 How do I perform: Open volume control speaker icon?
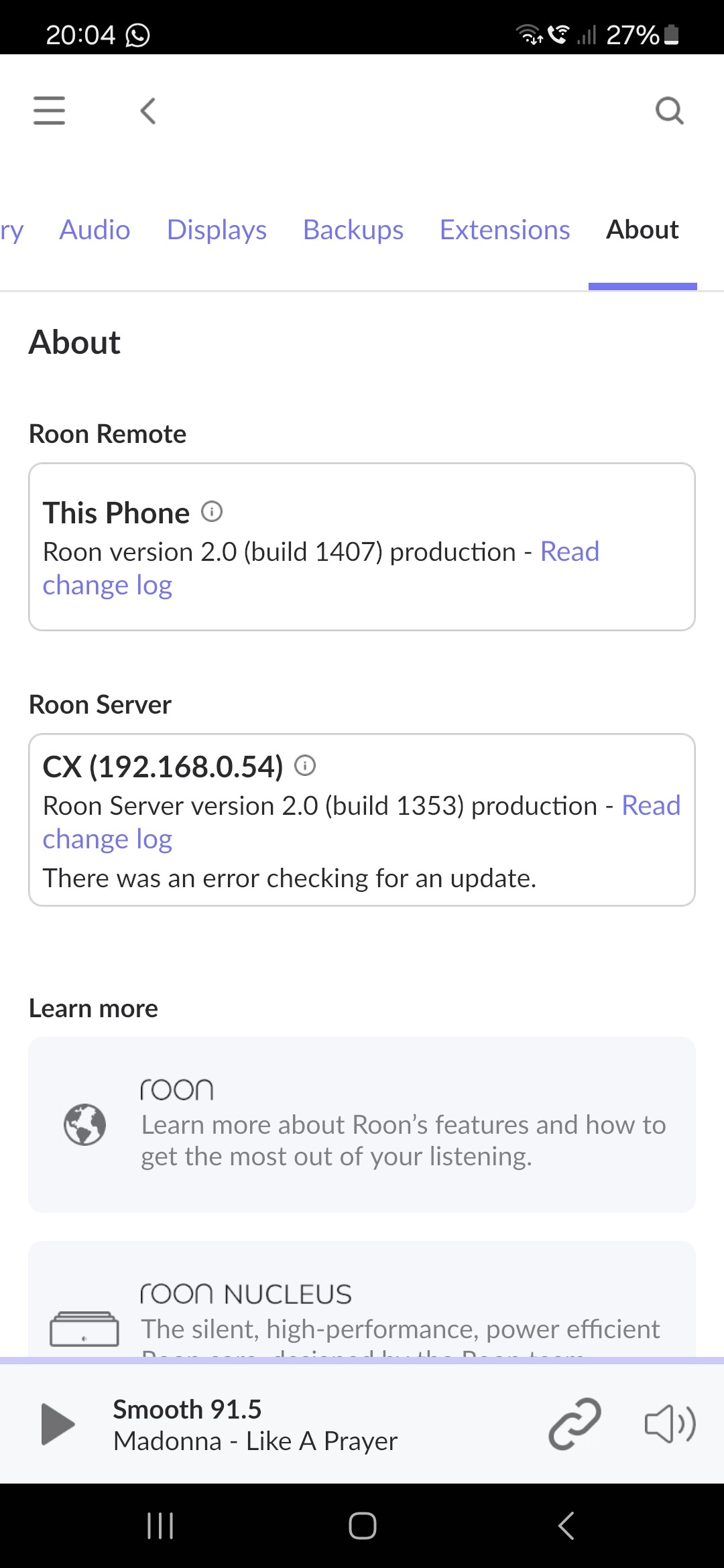coord(670,1424)
